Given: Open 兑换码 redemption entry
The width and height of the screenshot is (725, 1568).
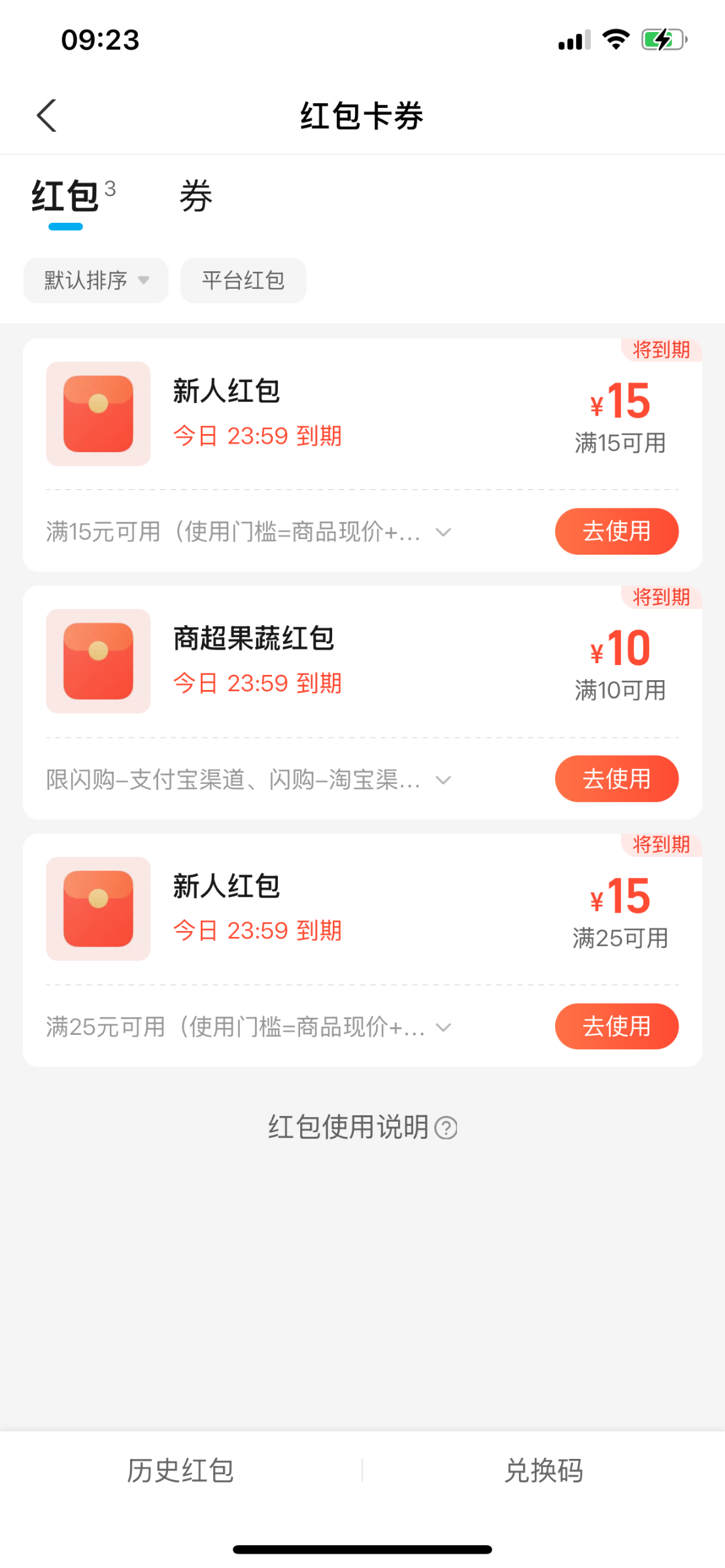Looking at the screenshot, I should (543, 1471).
